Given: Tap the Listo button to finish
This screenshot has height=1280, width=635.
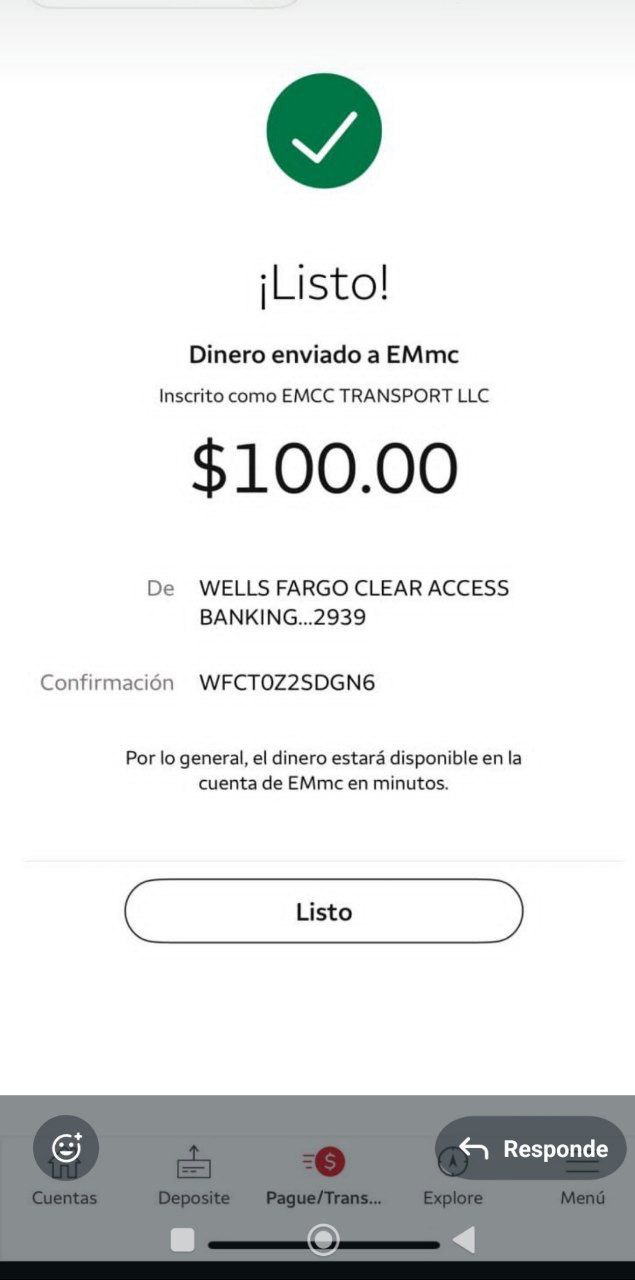Looking at the screenshot, I should (323, 911).
